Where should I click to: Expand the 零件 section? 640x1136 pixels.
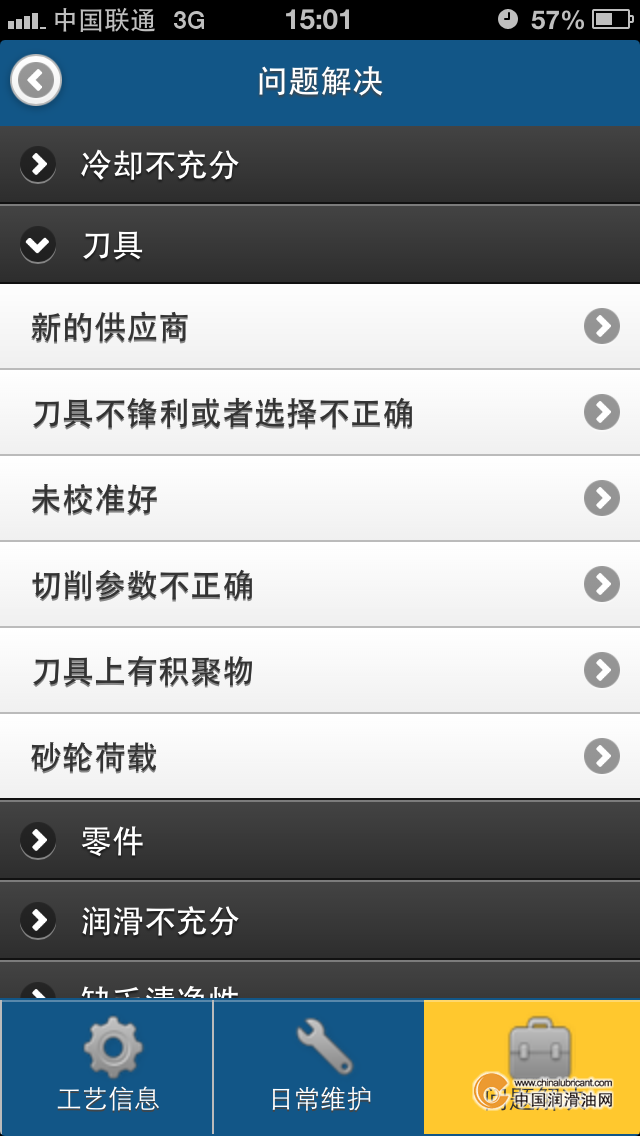[x=320, y=840]
